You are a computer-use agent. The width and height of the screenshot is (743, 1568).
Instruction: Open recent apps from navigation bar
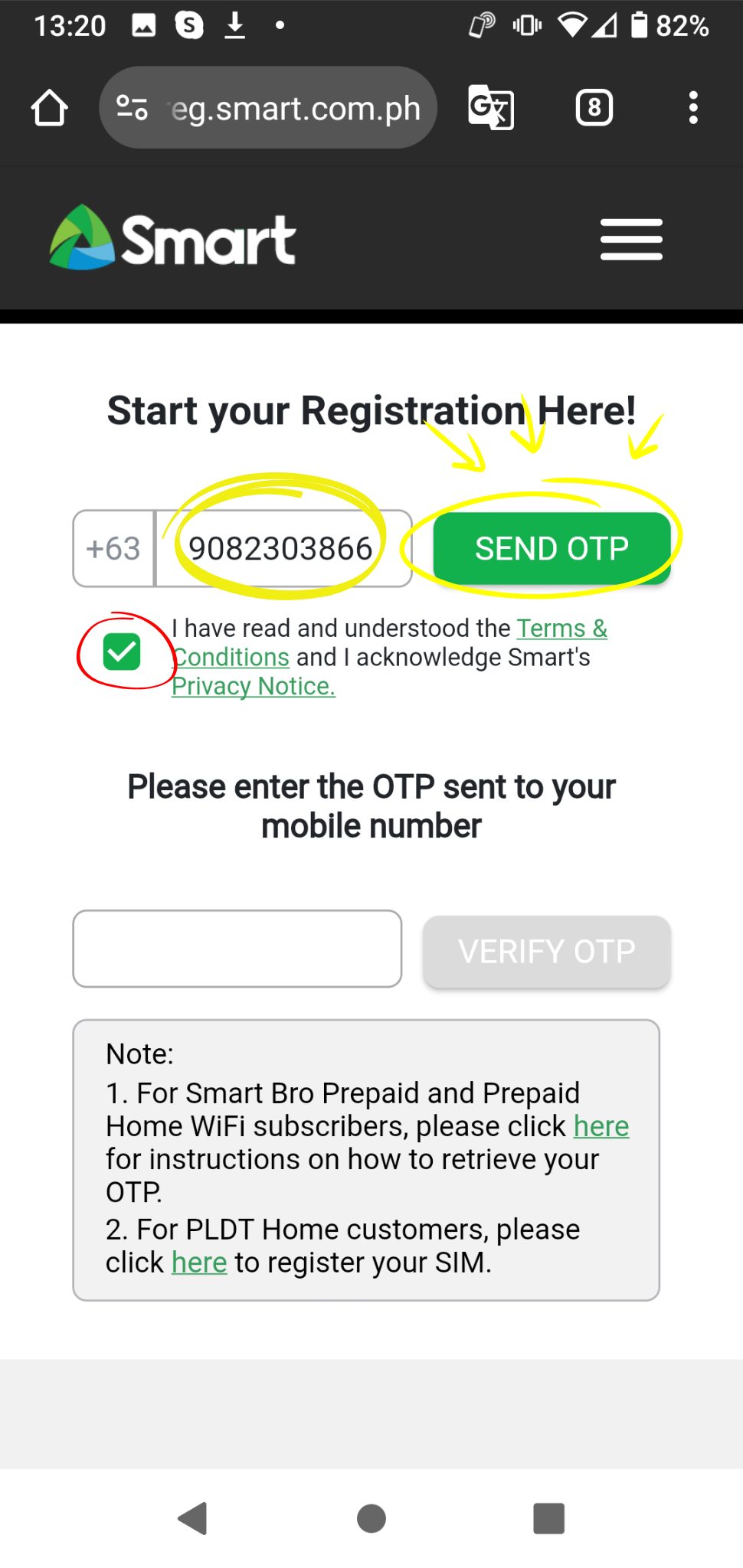[549, 1518]
